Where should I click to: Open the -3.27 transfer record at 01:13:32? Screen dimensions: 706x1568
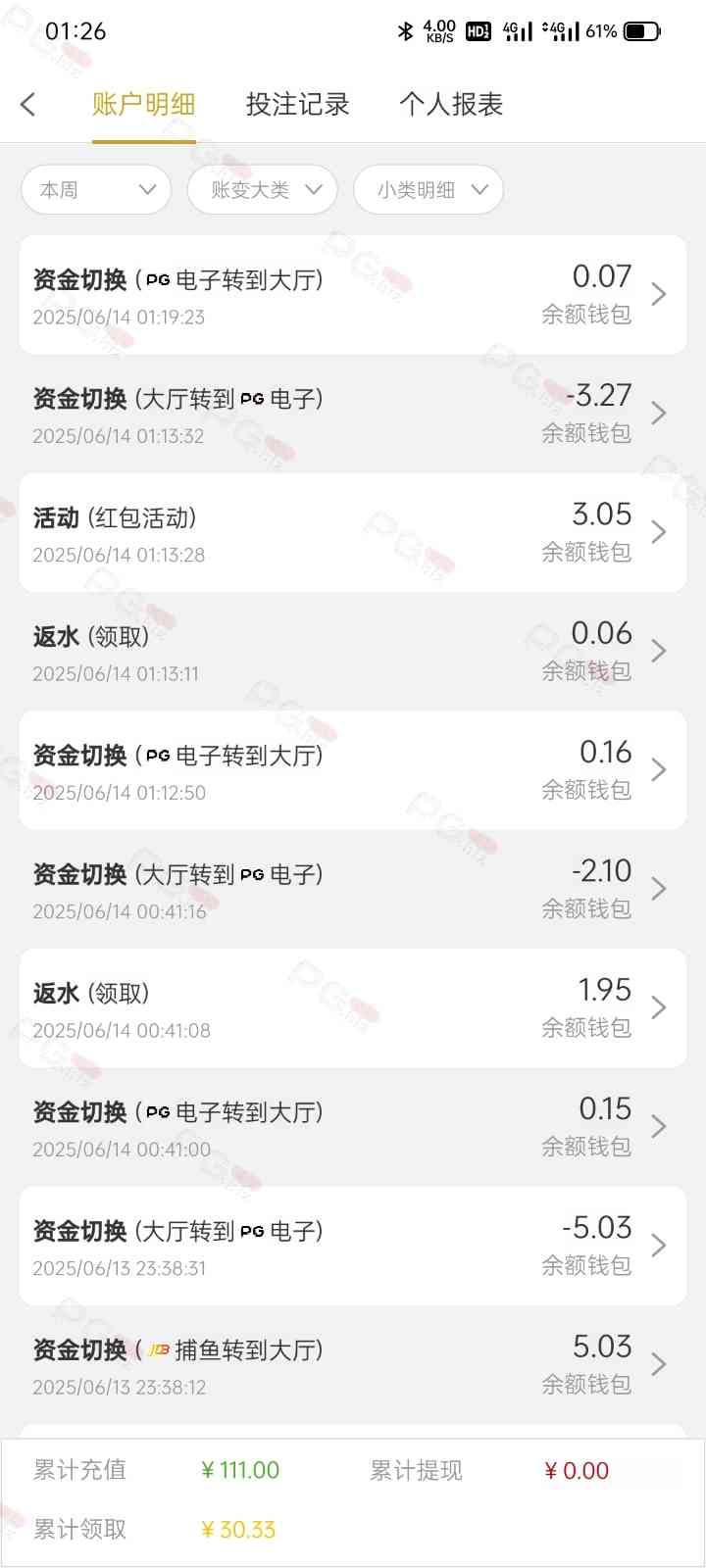click(353, 414)
